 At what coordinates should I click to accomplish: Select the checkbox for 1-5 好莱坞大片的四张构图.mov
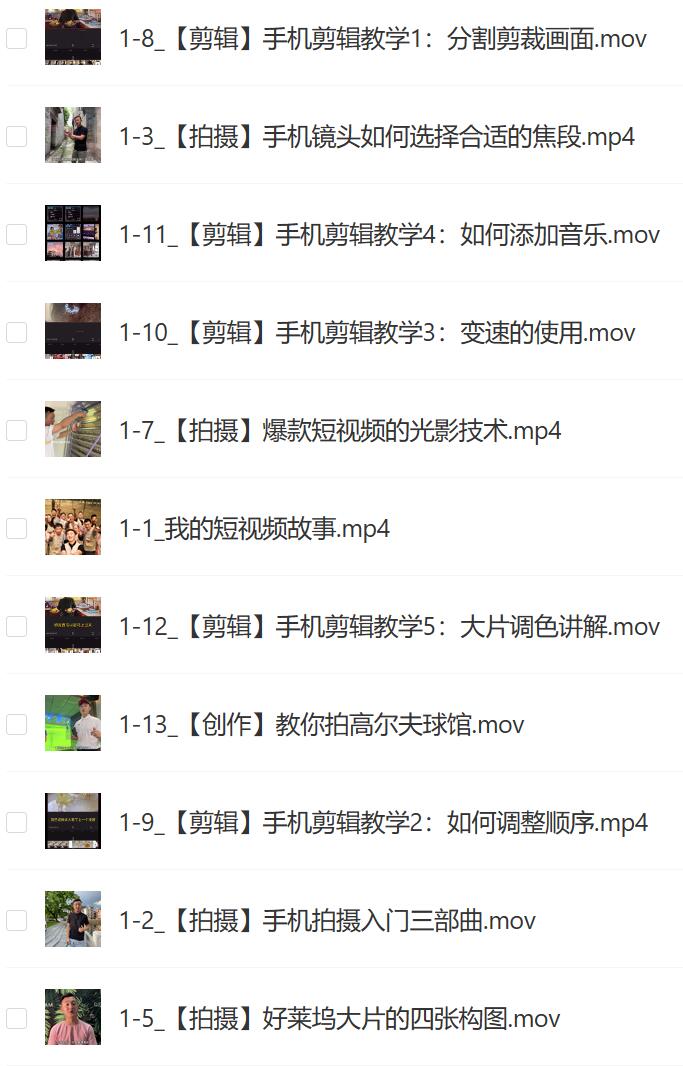pos(16,1019)
